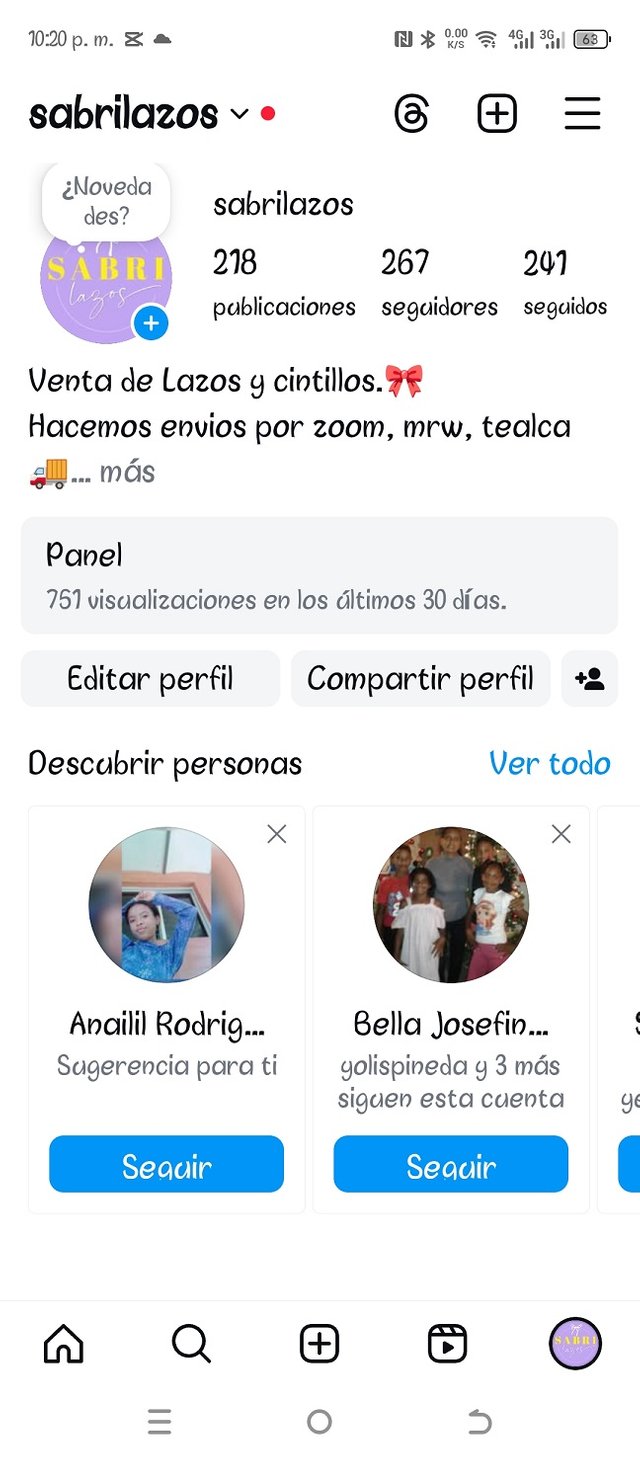The image size is (640, 1458).
Task: Open the Threads icon in the header
Action: [411, 114]
